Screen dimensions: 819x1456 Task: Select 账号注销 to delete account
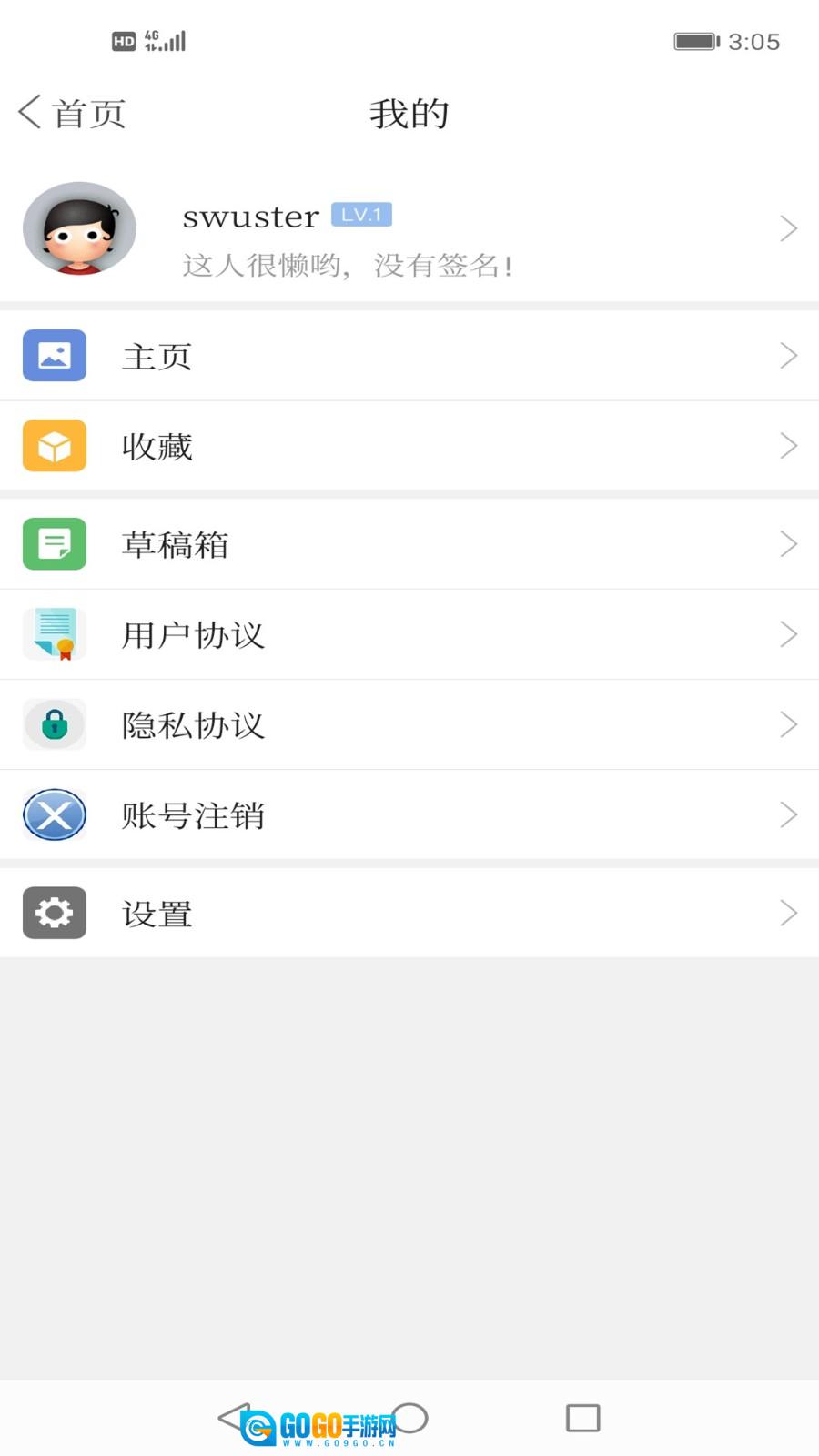pos(409,814)
